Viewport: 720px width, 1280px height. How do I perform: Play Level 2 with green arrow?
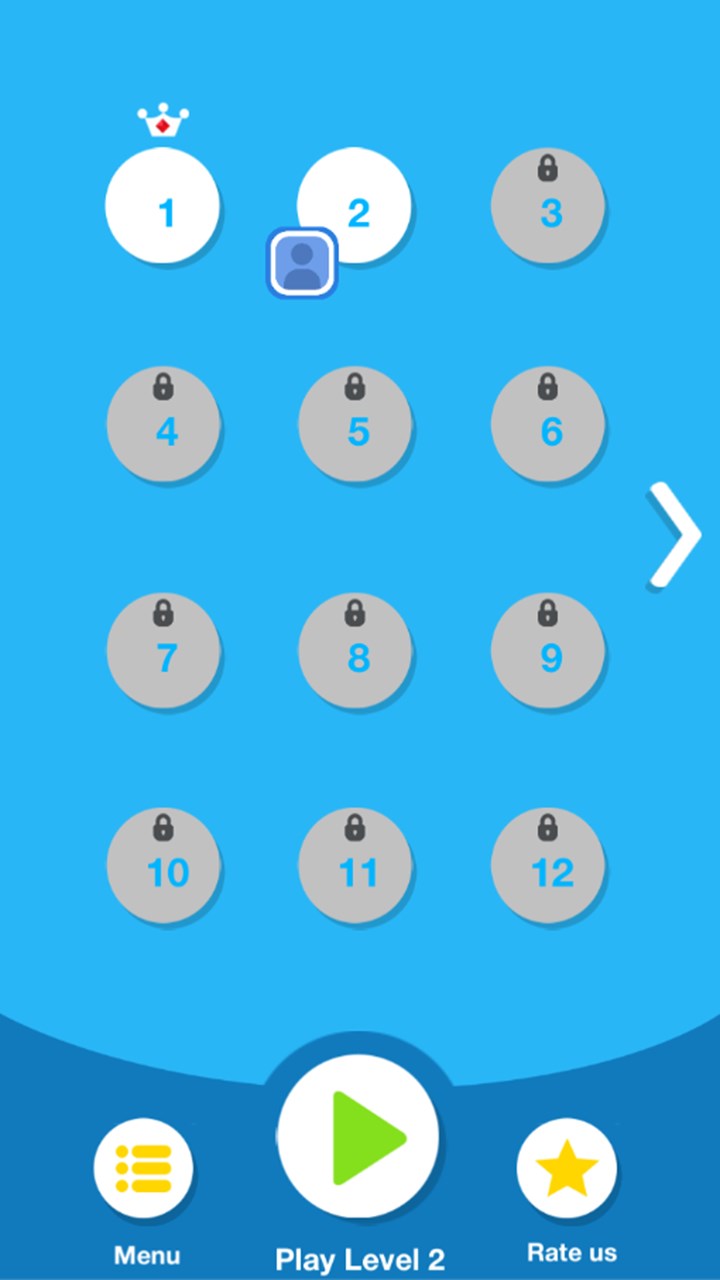pos(359,1137)
